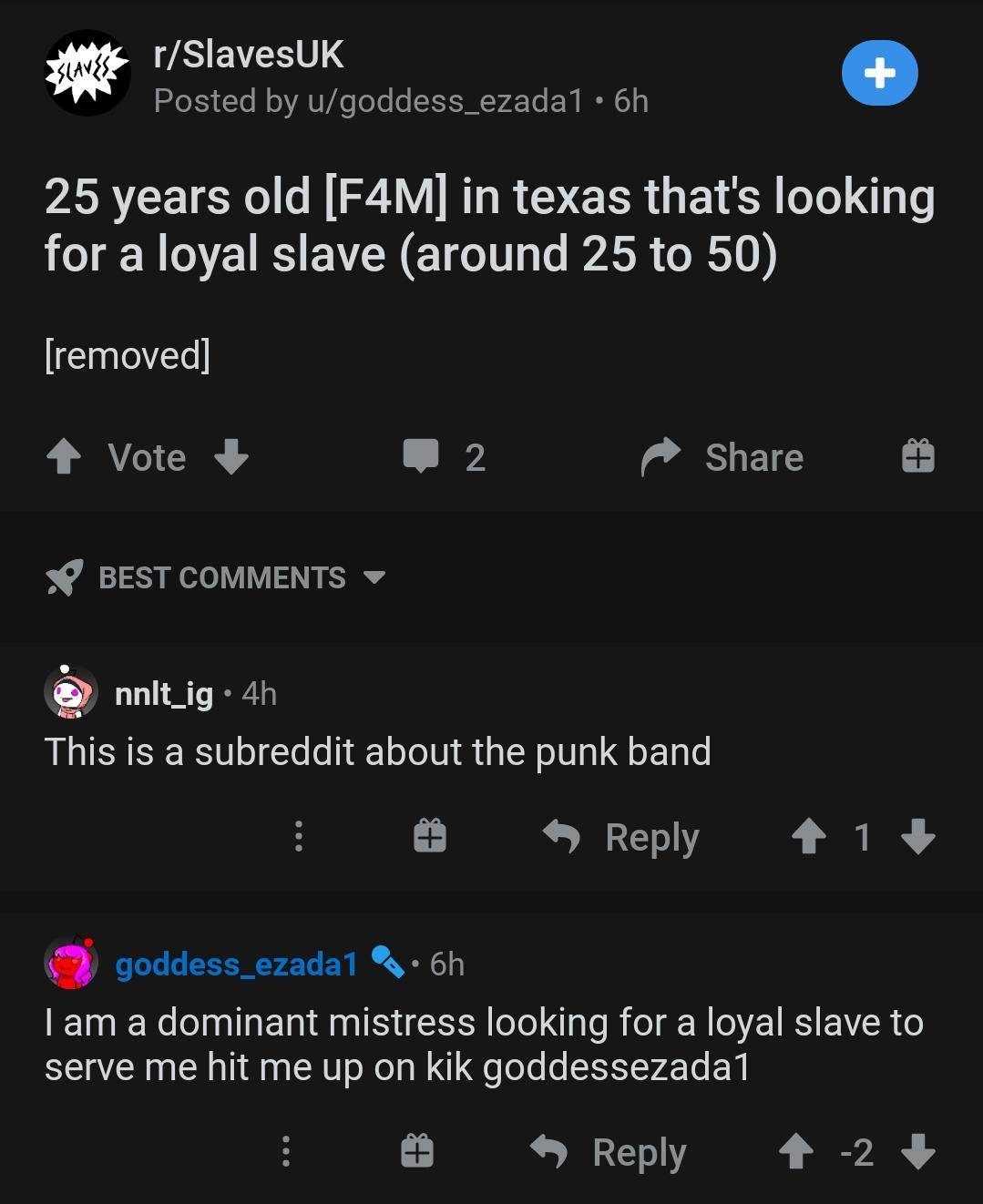Open the post's comments
The image size is (983, 1204).
pos(444,456)
